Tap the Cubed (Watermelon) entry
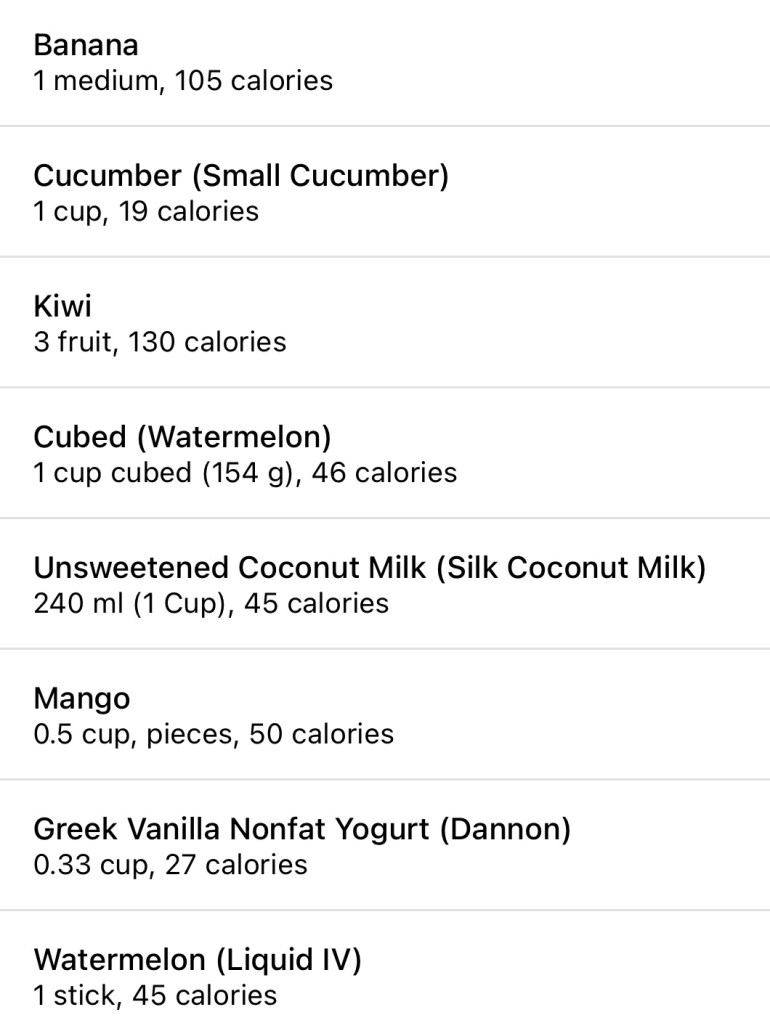The image size is (770, 1023). pos(385,454)
